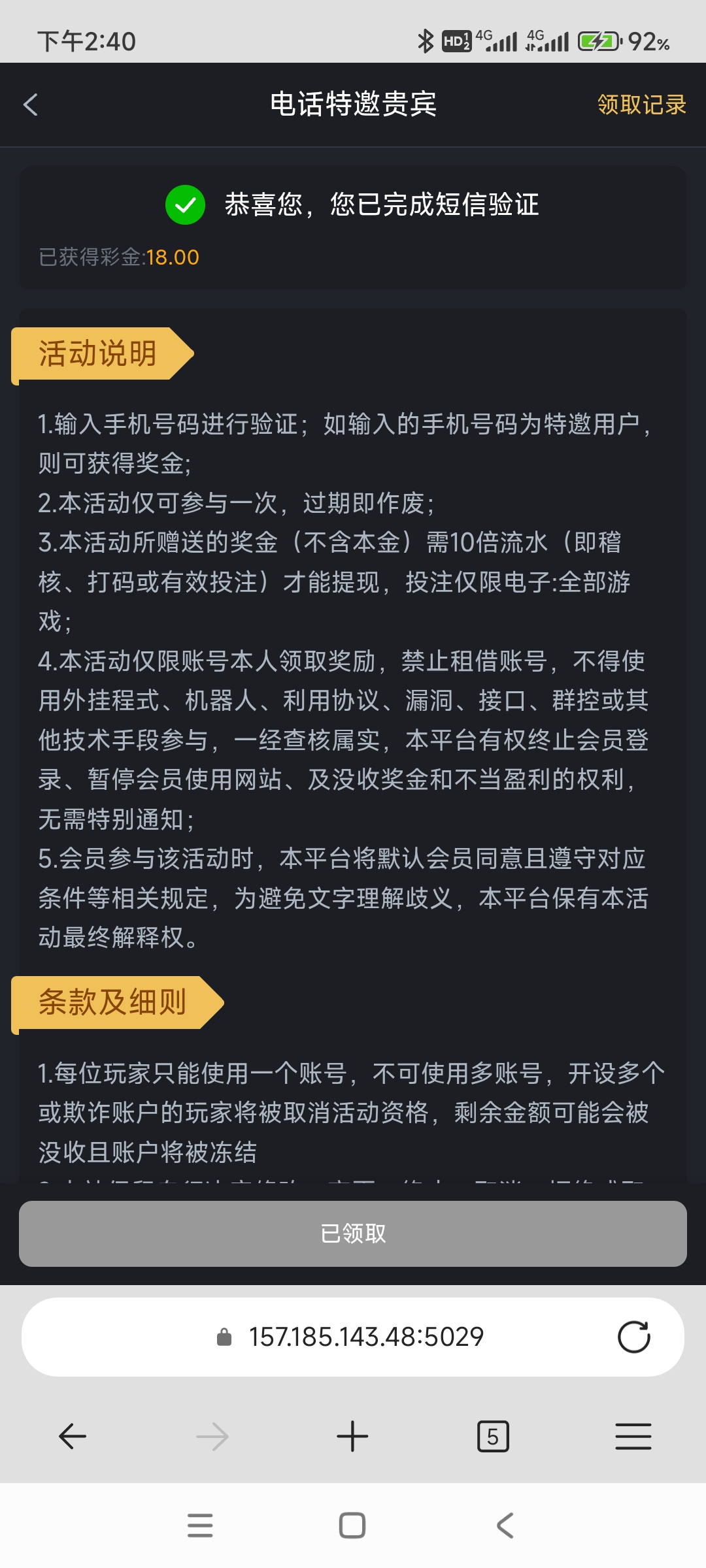Tap the 已领取 button
Image resolution: width=706 pixels, height=1568 pixels.
[x=353, y=1233]
